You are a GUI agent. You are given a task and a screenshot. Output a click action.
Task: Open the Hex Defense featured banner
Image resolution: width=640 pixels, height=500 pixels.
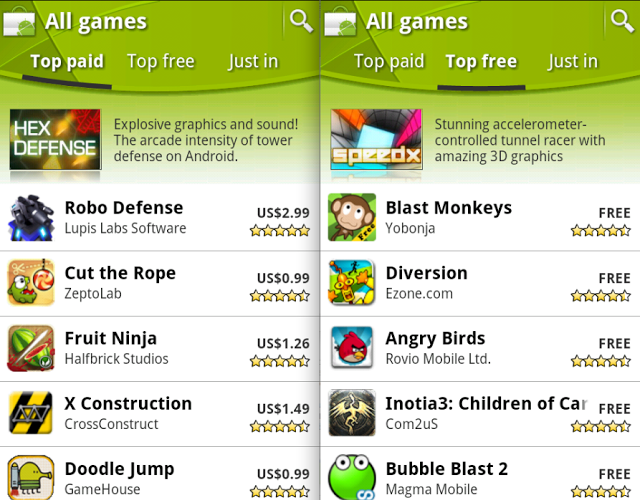pyautogui.click(x=160, y=139)
